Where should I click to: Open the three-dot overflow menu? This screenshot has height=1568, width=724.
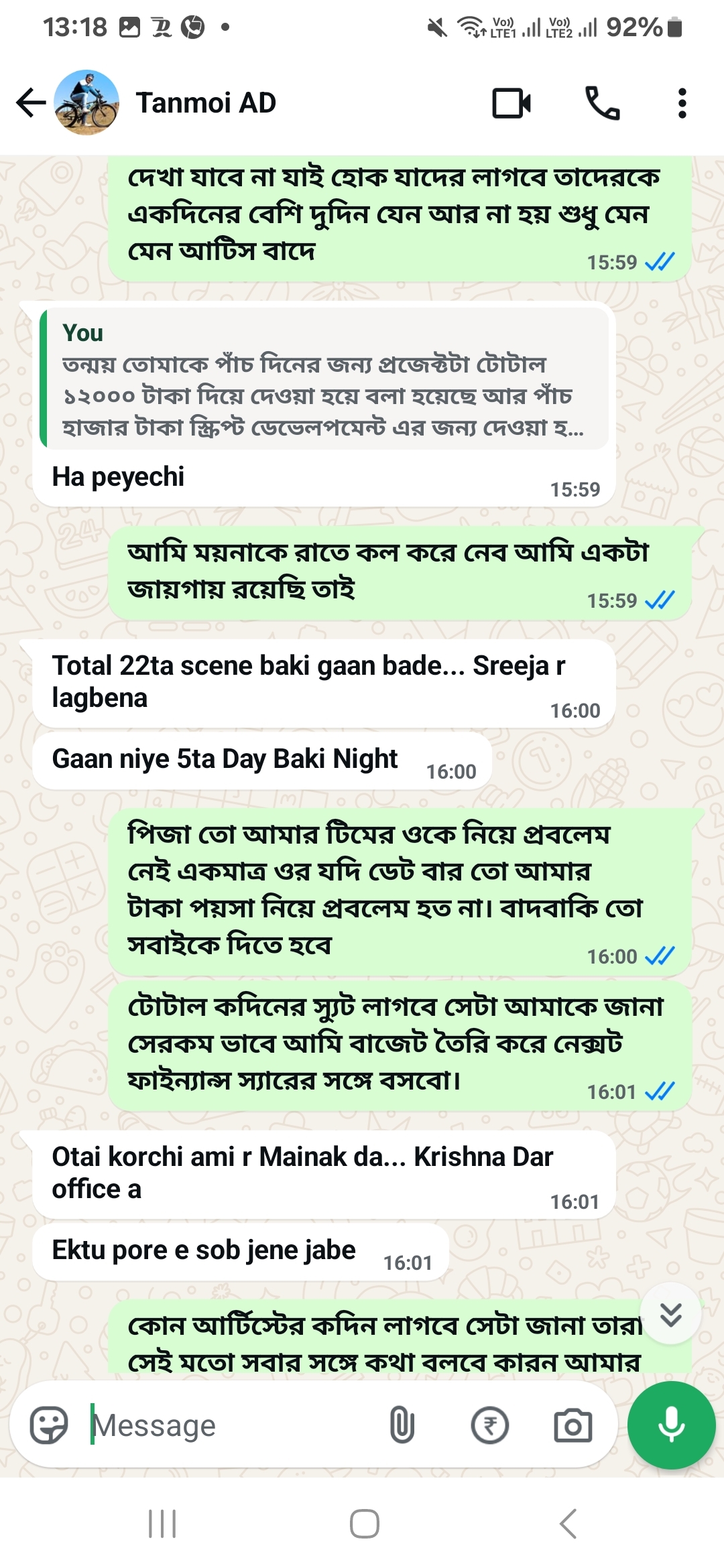[682, 103]
